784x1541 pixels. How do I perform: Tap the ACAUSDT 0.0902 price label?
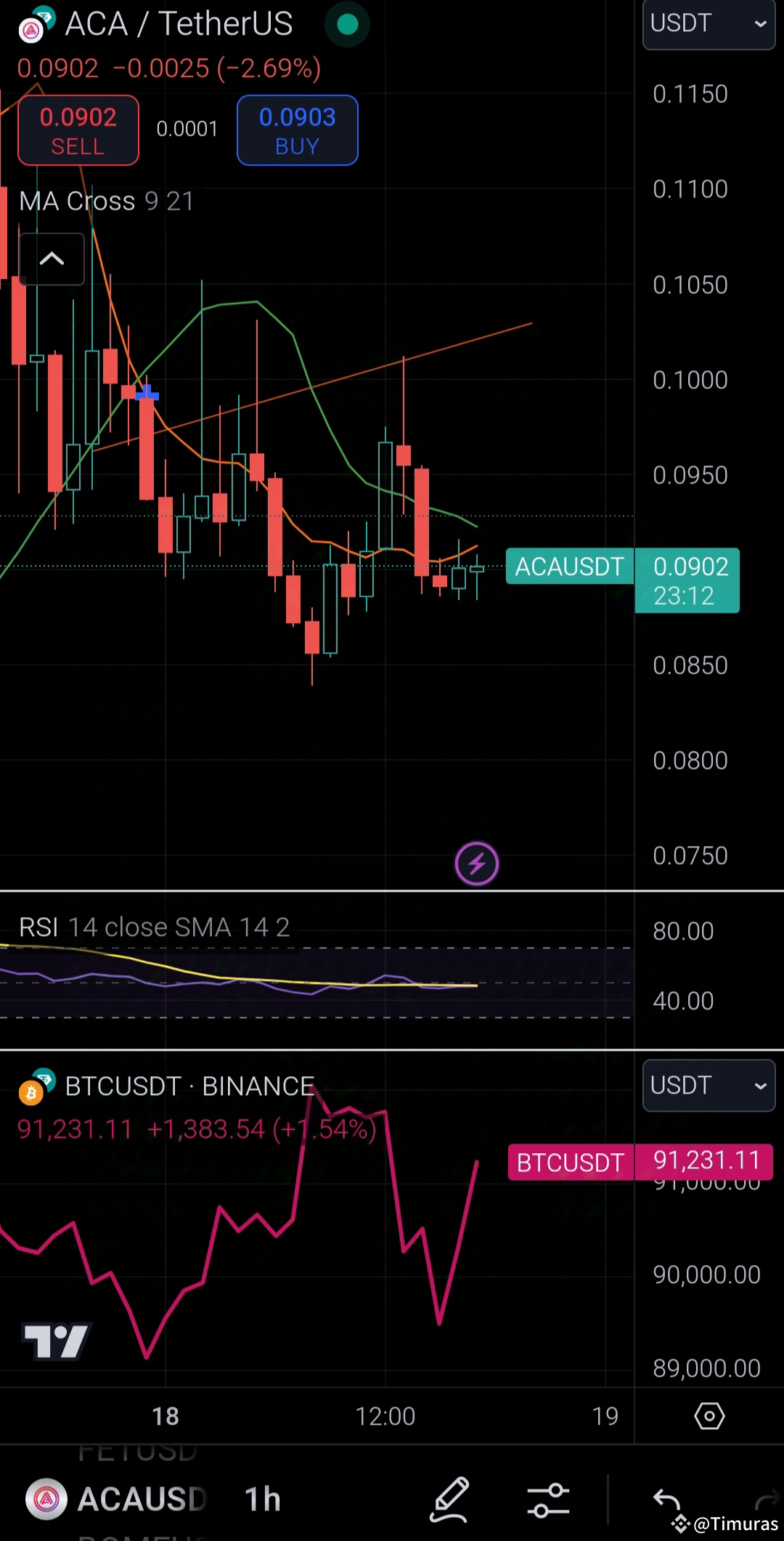point(622,566)
